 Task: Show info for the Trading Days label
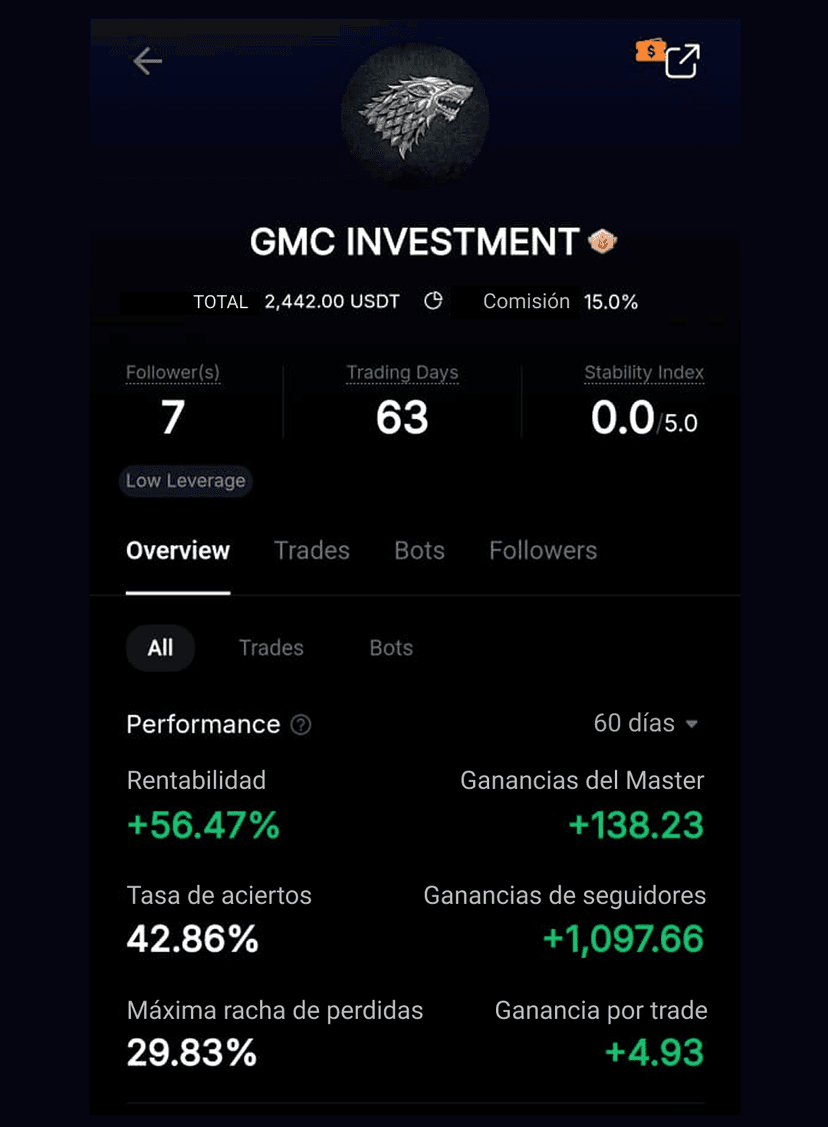point(402,373)
